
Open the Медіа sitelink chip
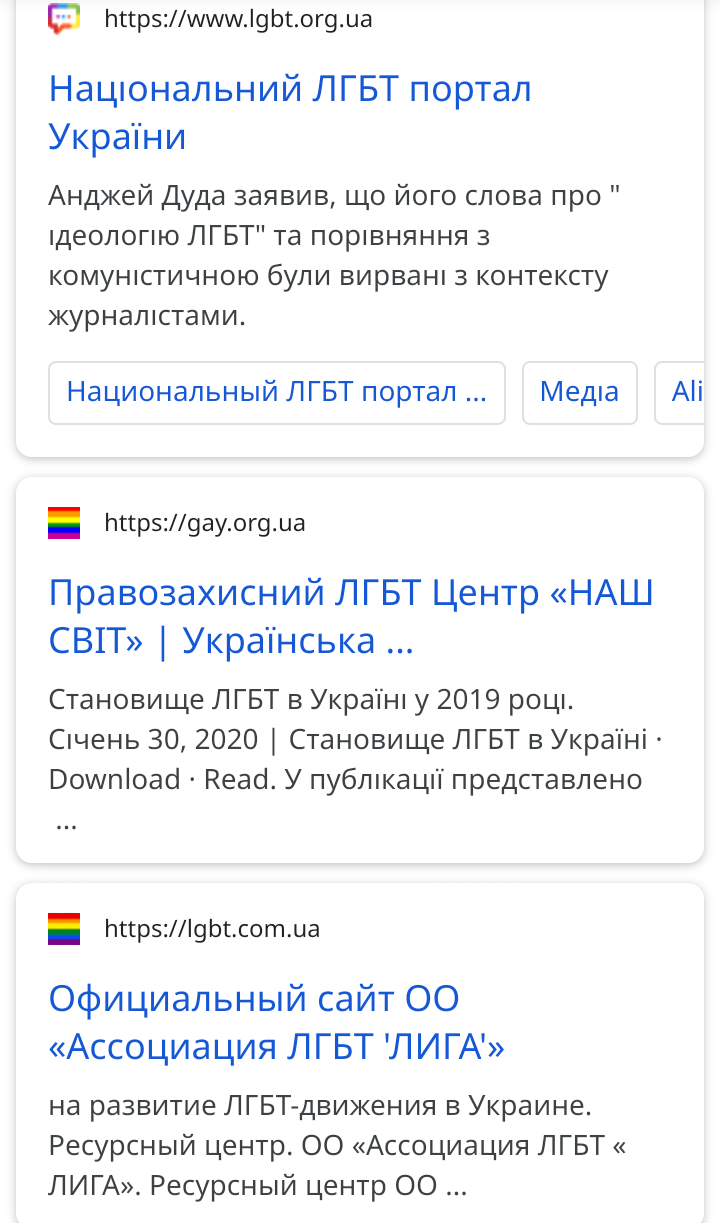point(579,392)
